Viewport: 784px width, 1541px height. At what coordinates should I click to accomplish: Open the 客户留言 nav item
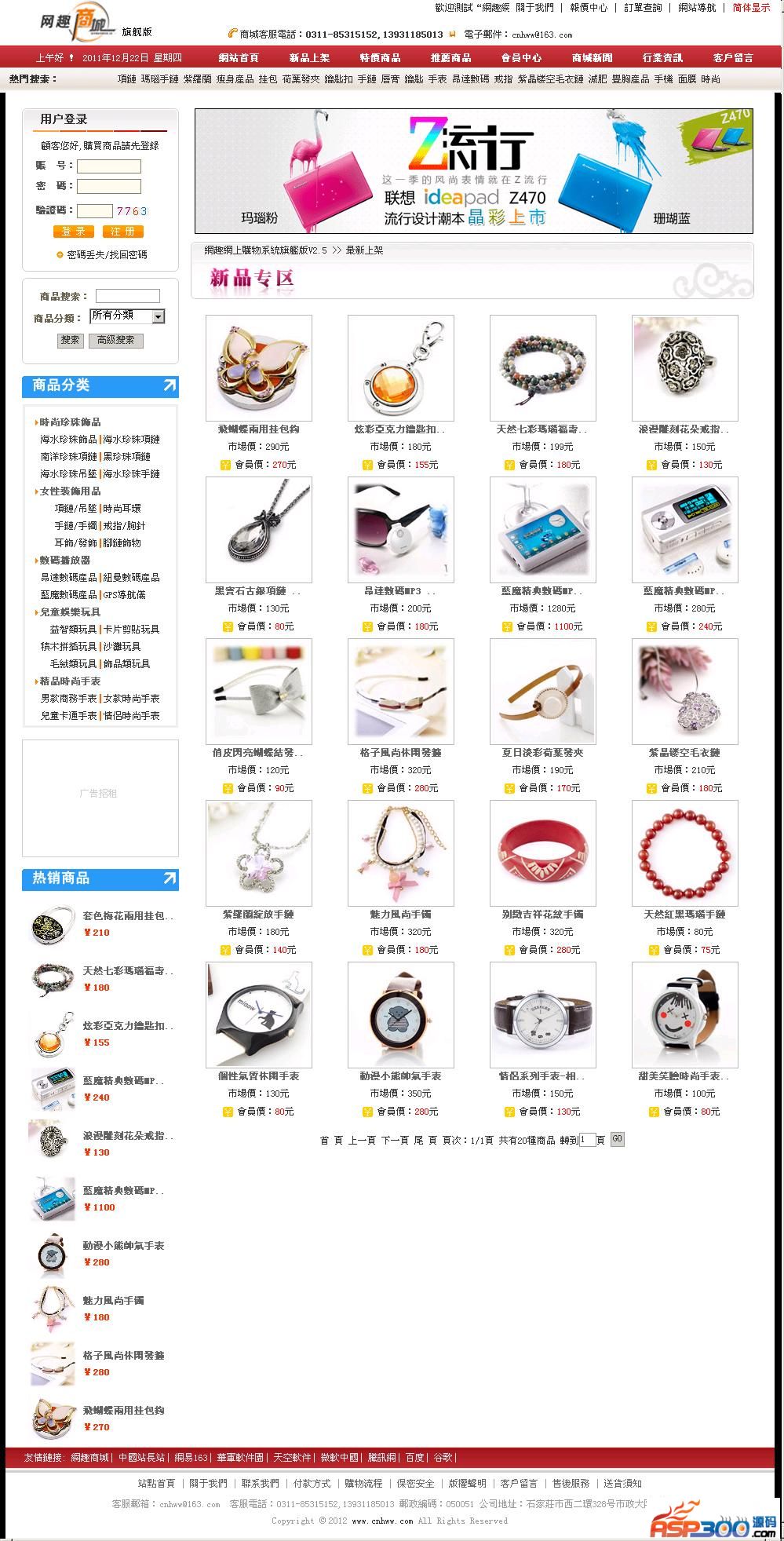(732, 57)
